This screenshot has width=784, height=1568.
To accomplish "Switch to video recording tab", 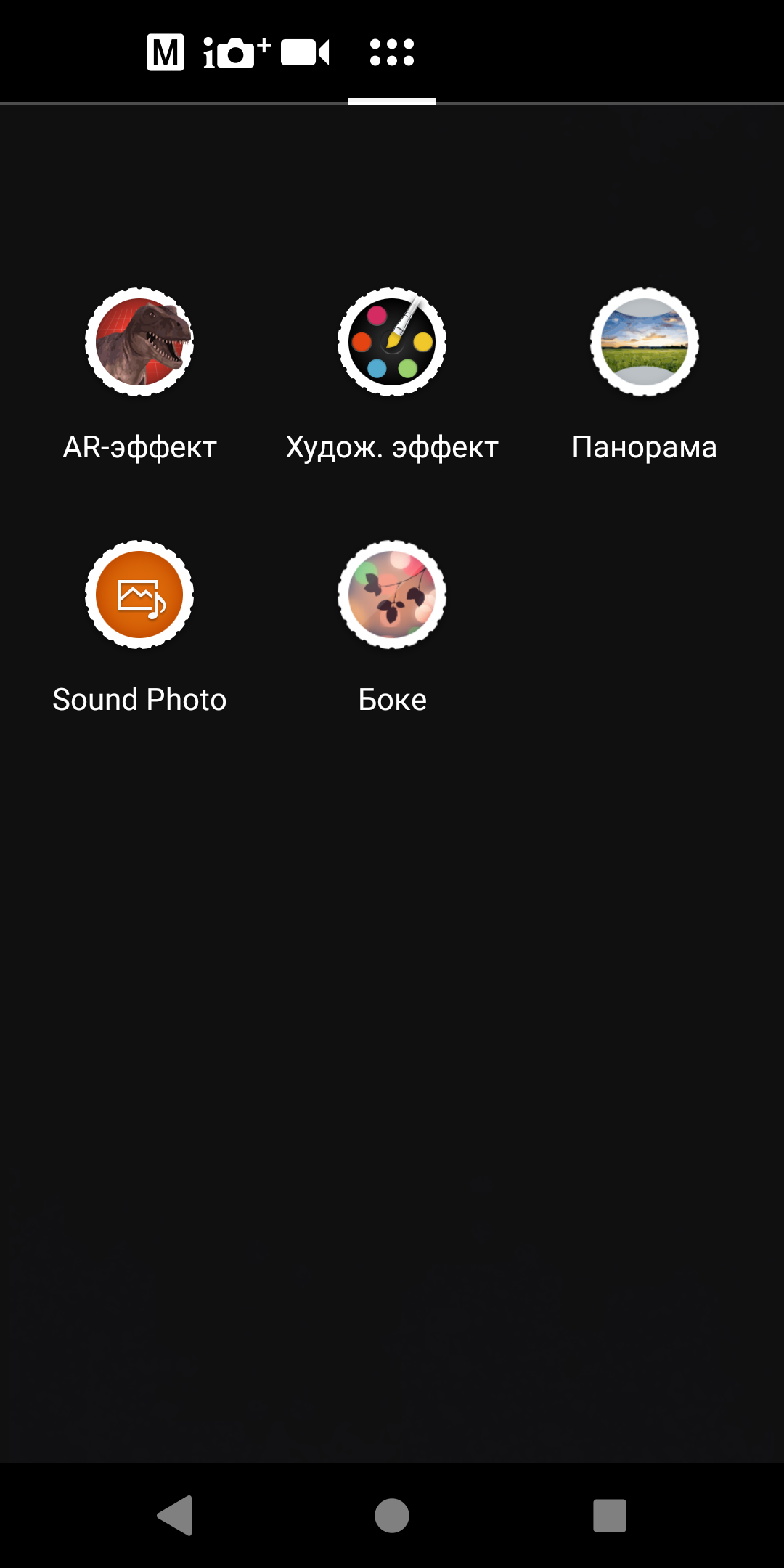I will pos(306,52).
